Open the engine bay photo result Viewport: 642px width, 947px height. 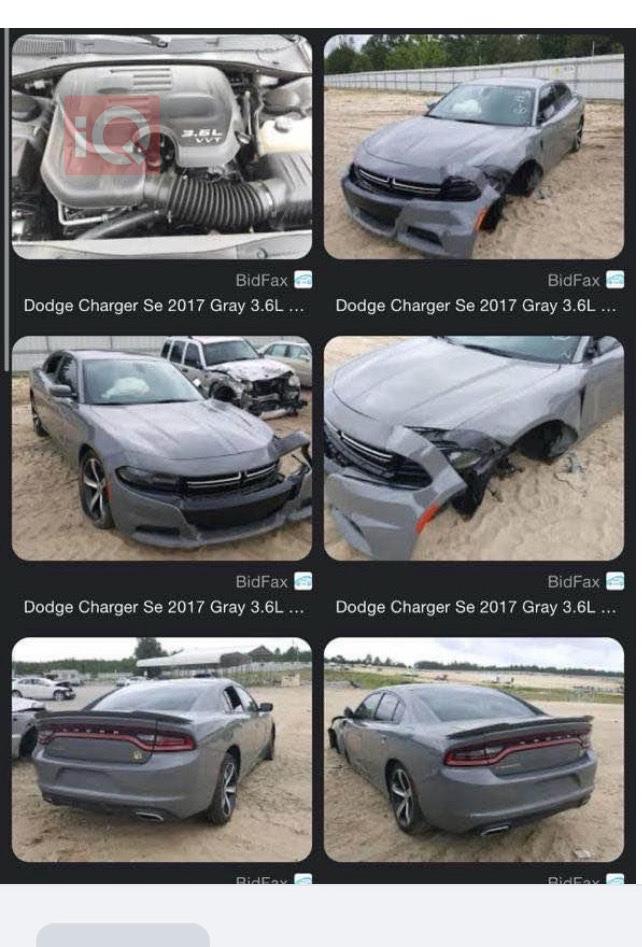(x=161, y=147)
